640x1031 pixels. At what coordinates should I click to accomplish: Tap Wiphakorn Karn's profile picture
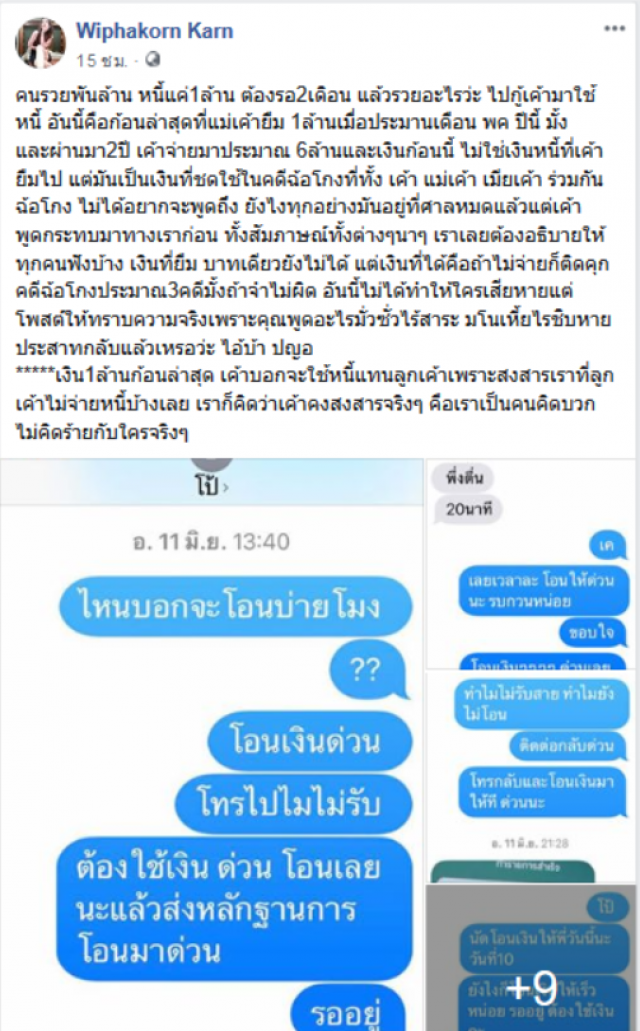pos(41,43)
